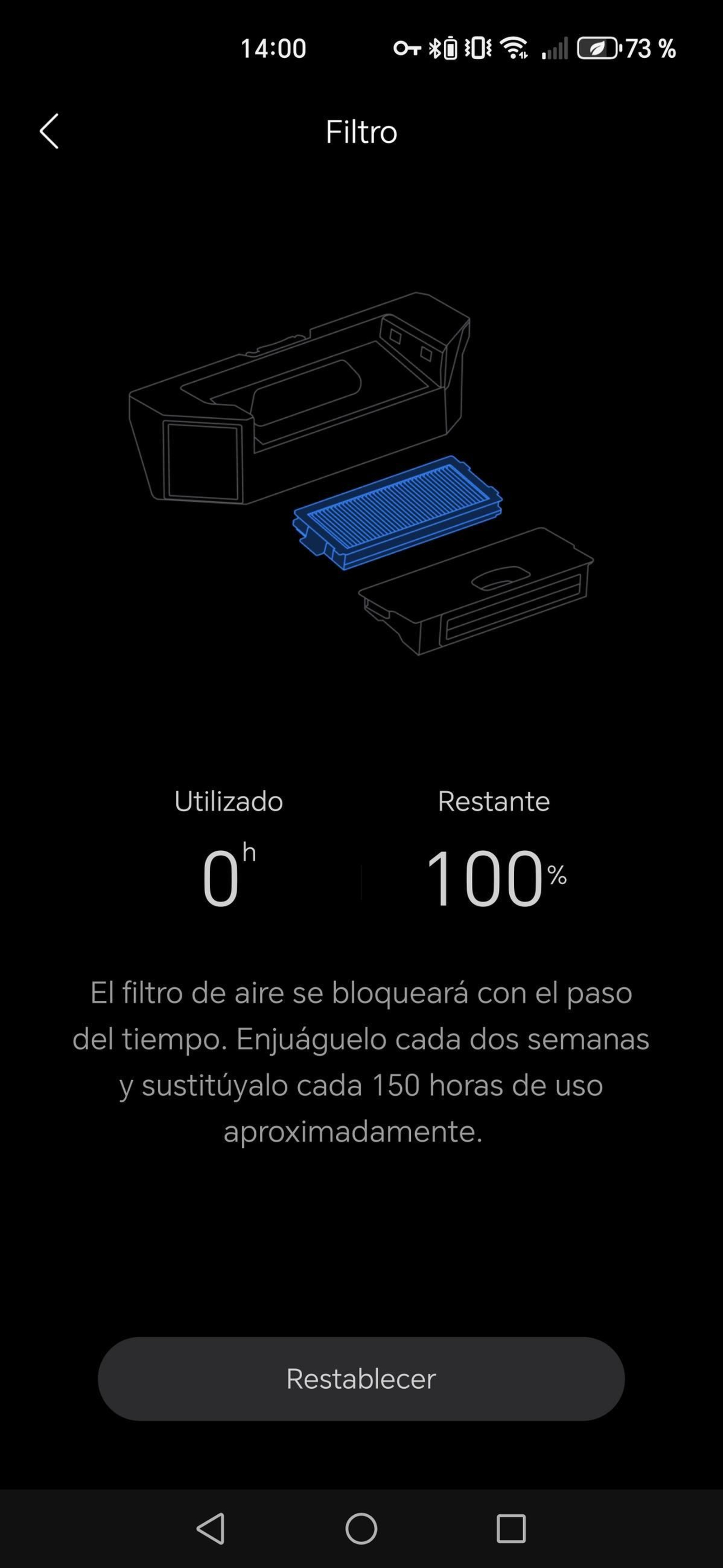Select the Filtro title text
This screenshot has width=723, height=1568.
pyautogui.click(x=361, y=131)
